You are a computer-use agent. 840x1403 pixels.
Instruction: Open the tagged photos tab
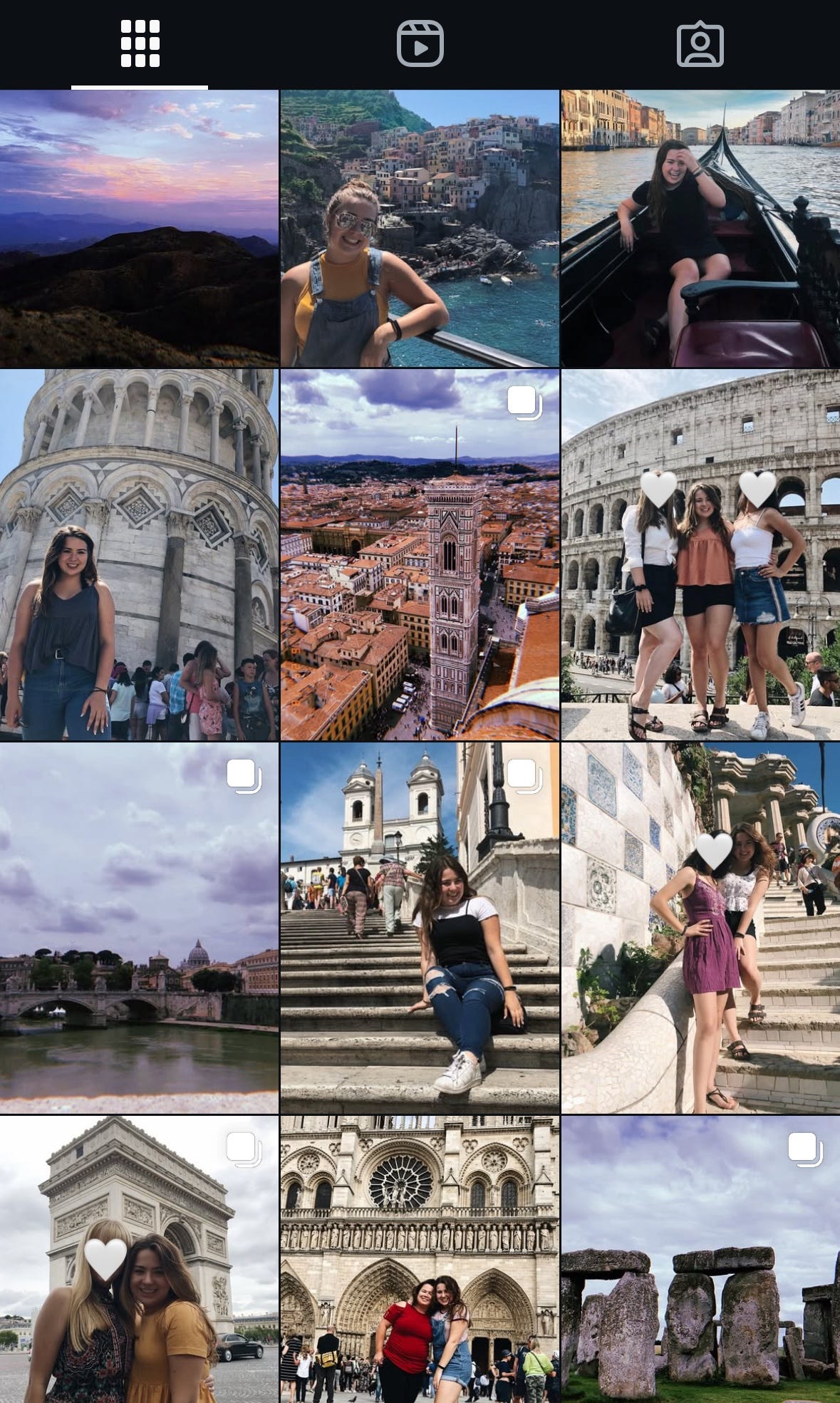(x=700, y=44)
